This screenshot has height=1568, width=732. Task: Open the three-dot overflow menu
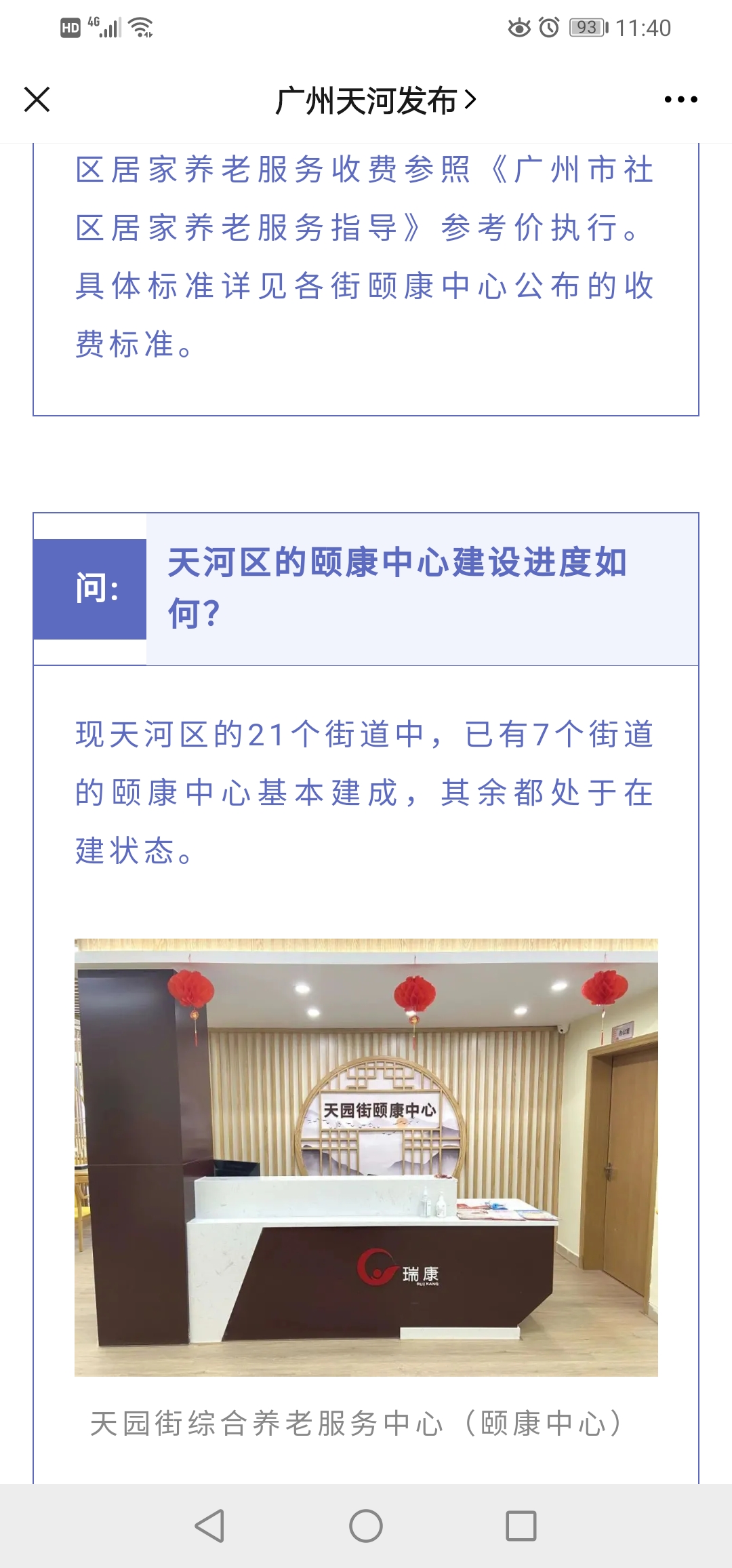680,100
